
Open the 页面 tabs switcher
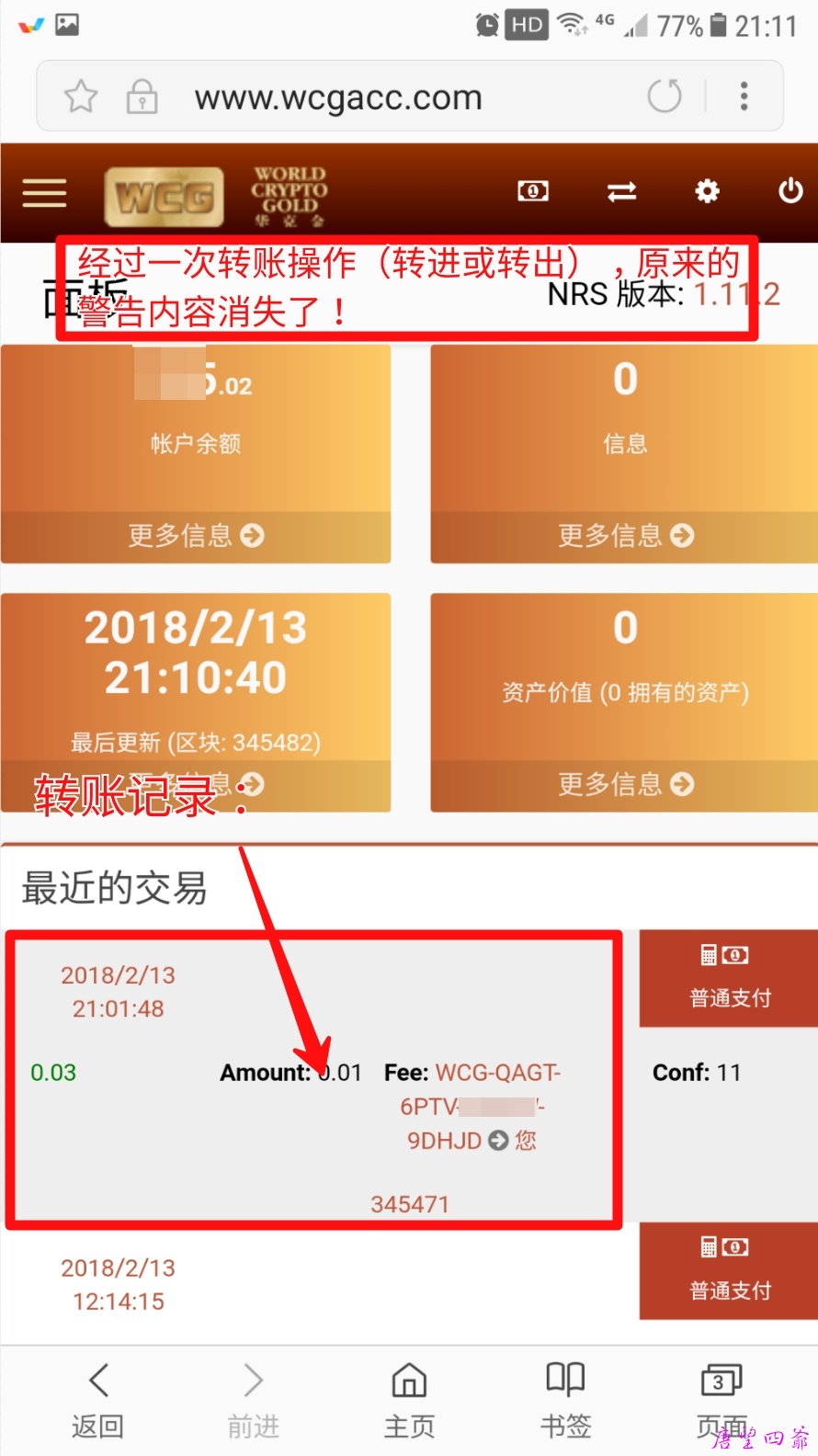[x=721, y=1399]
